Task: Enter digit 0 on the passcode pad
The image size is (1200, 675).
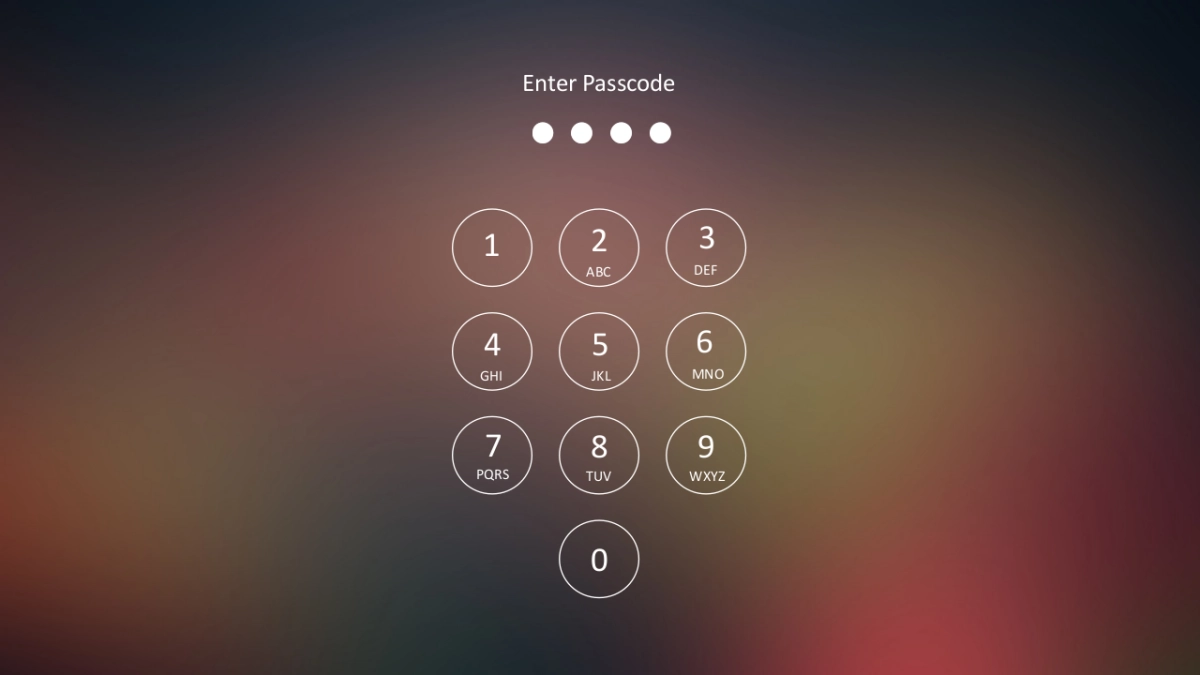Action: pos(599,559)
